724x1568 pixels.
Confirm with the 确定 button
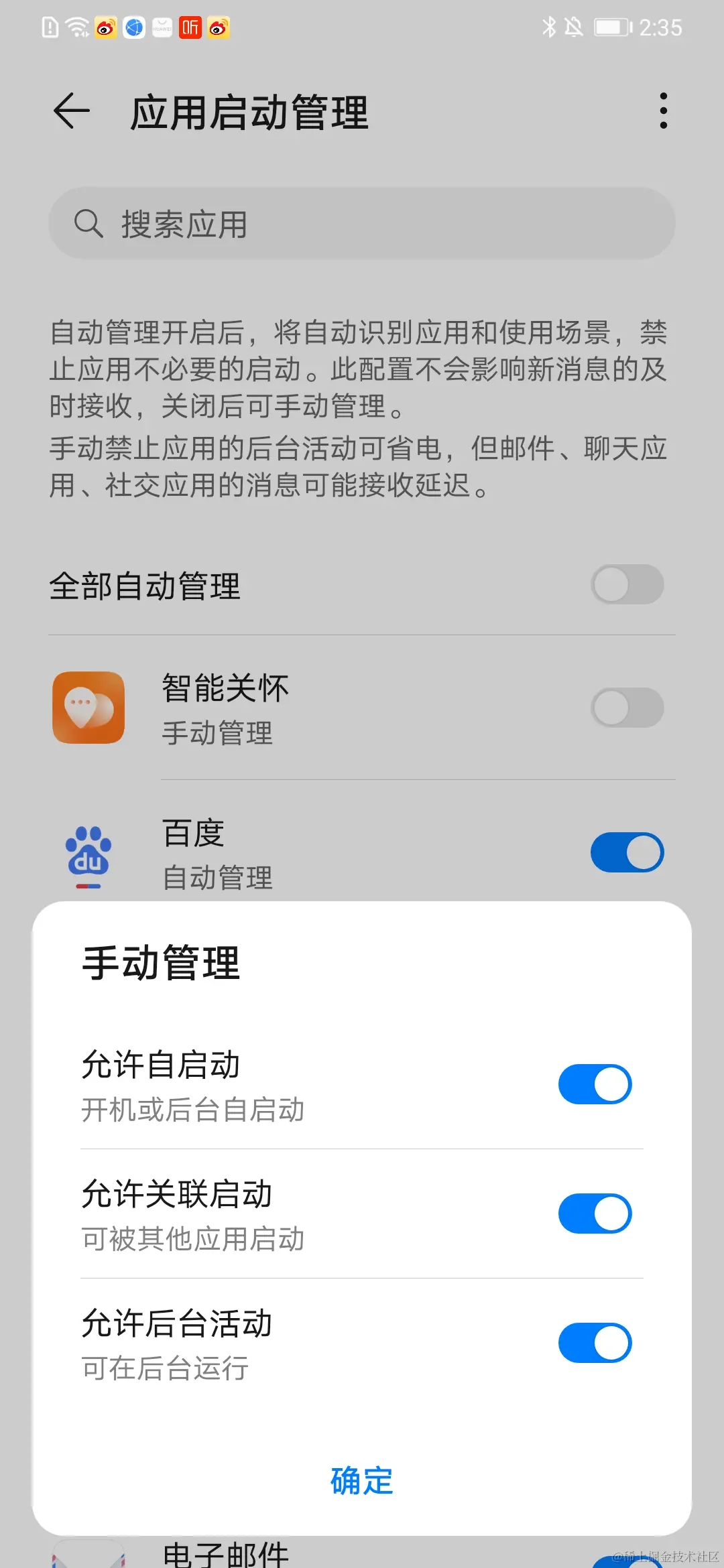click(362, 1481)
